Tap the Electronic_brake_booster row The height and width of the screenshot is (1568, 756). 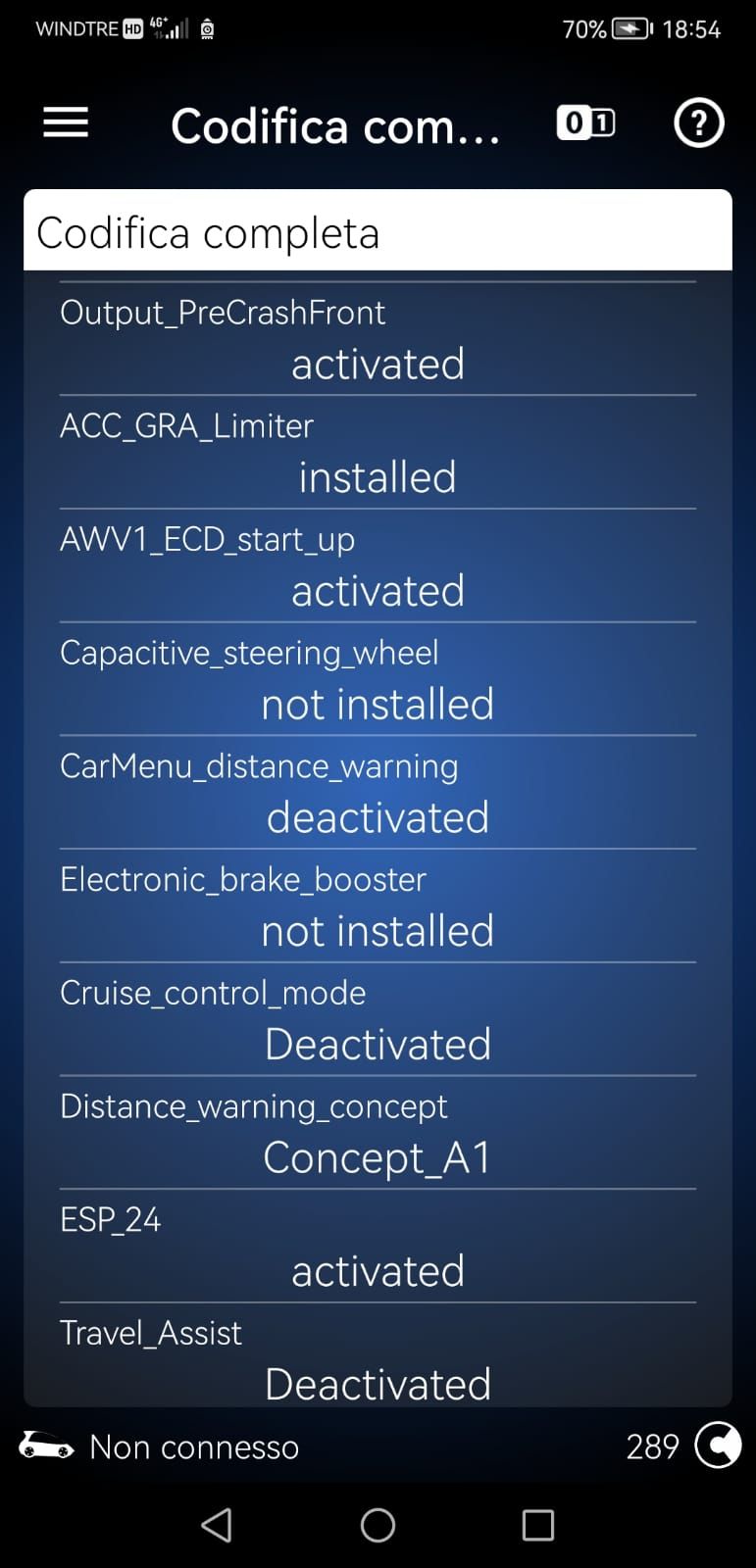[x=378, y=906]
